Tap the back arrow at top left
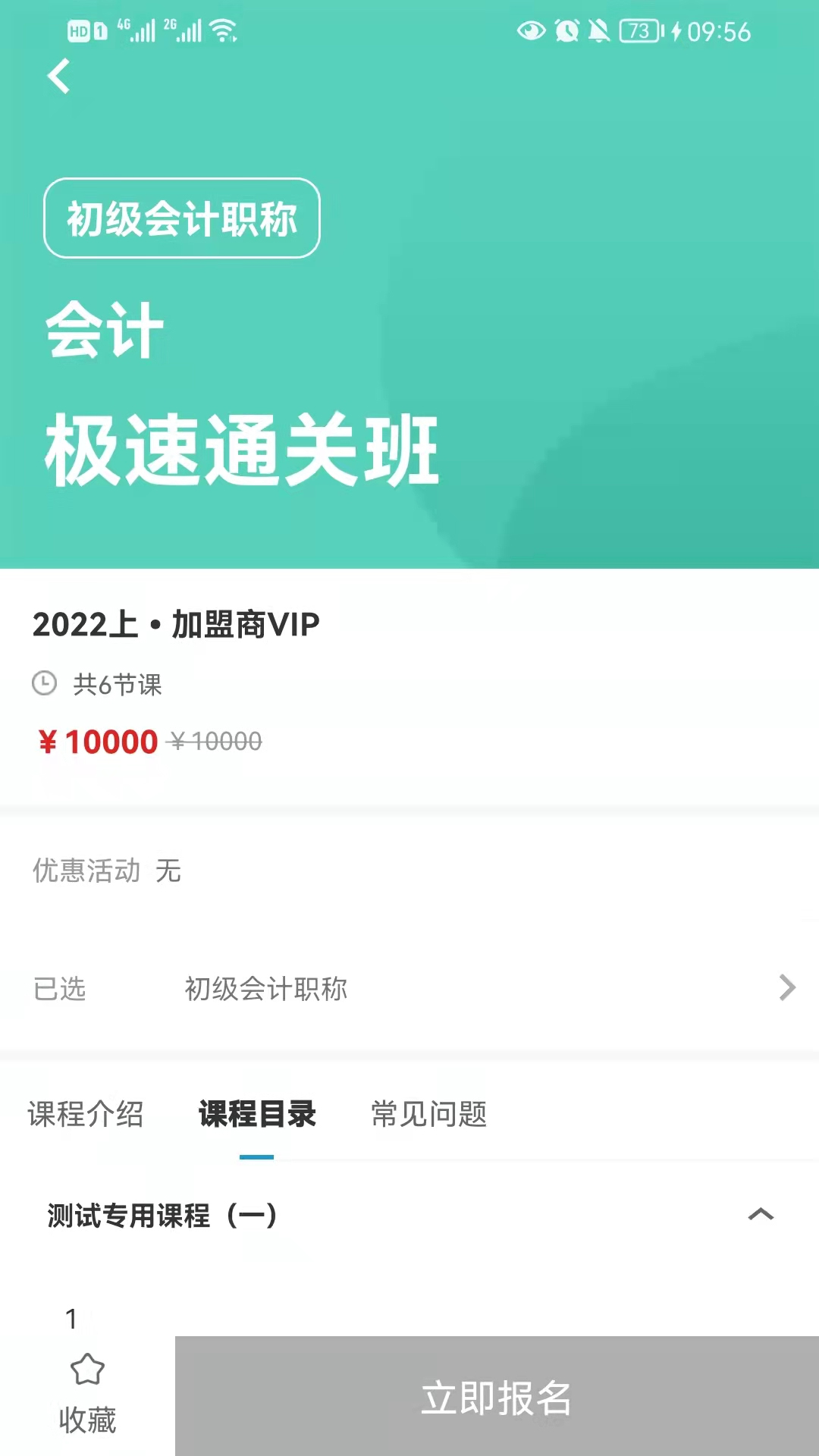 point(59,76)
